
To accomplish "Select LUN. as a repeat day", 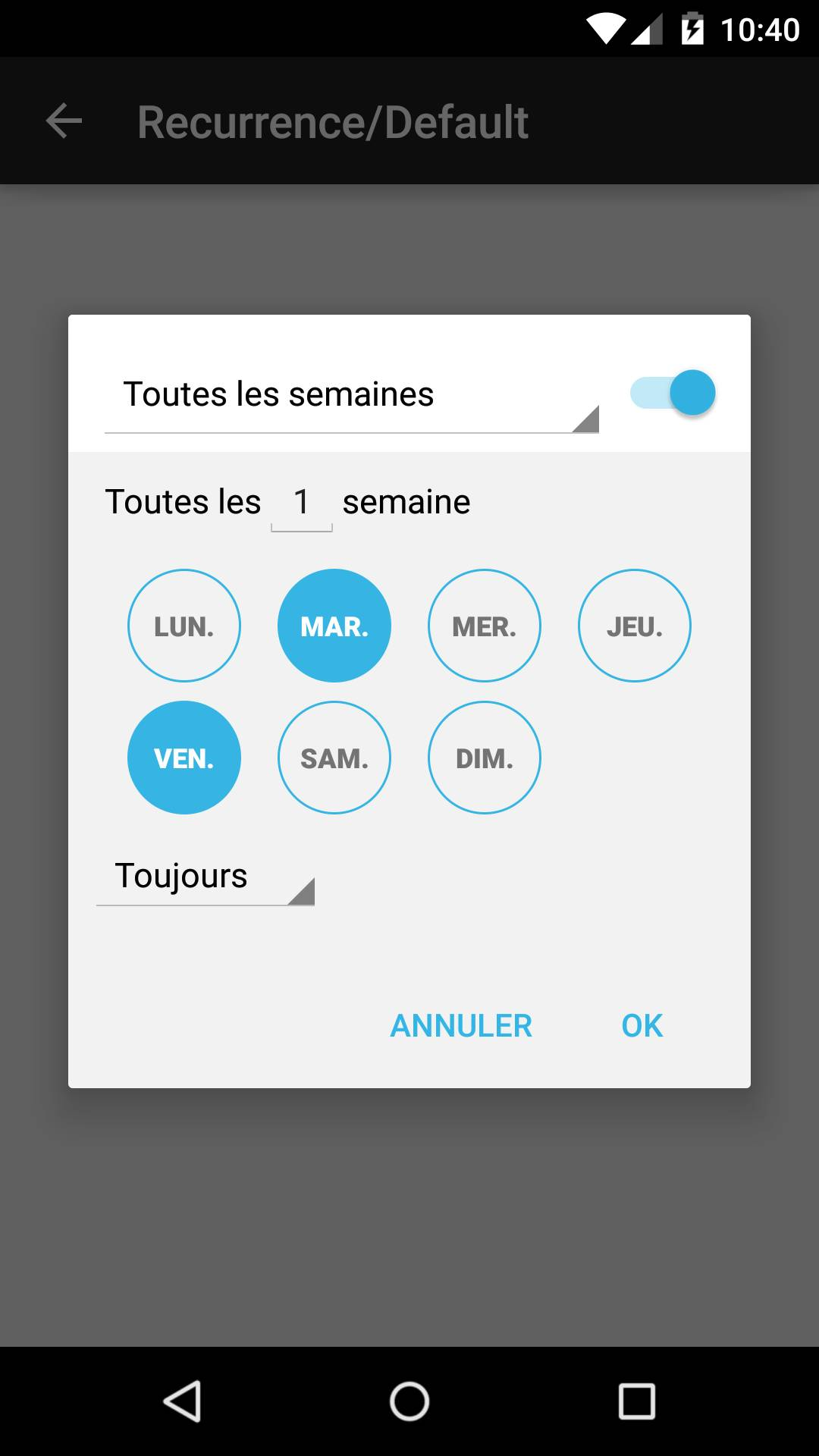I will coord(184,626).
